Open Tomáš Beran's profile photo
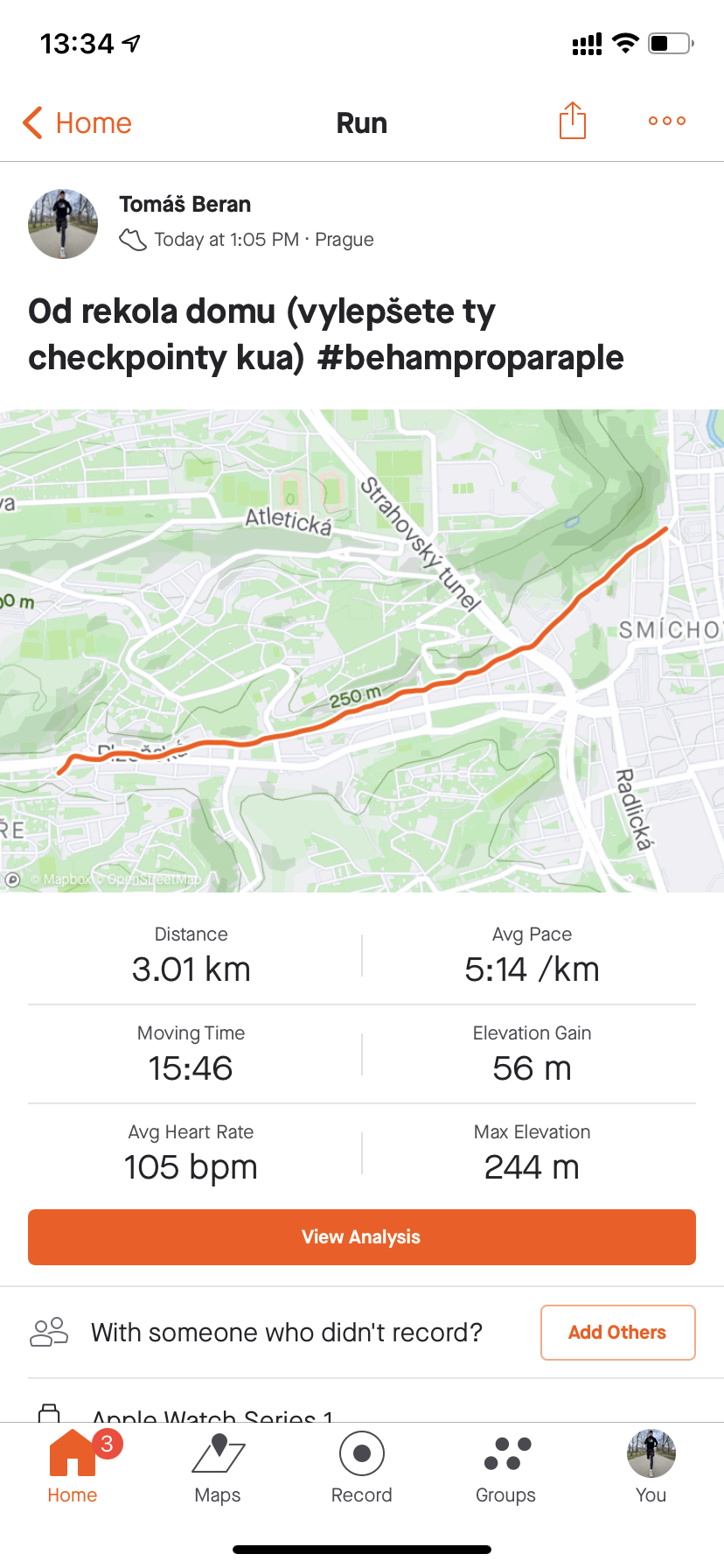 tap(63, 223)
